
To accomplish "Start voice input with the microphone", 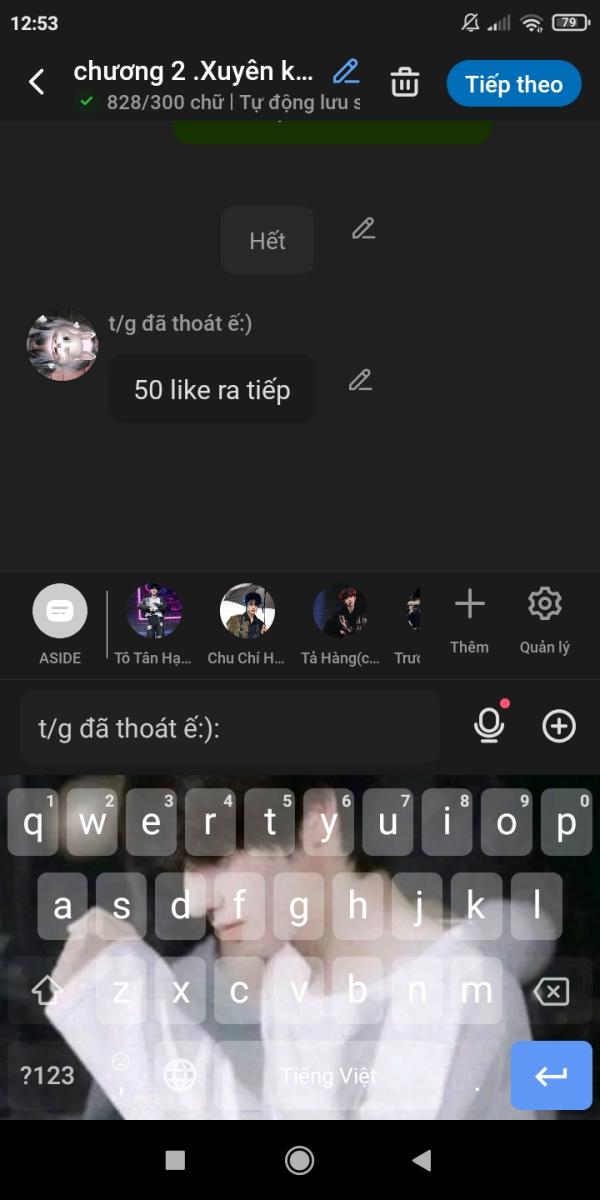I will click(489, 726).
